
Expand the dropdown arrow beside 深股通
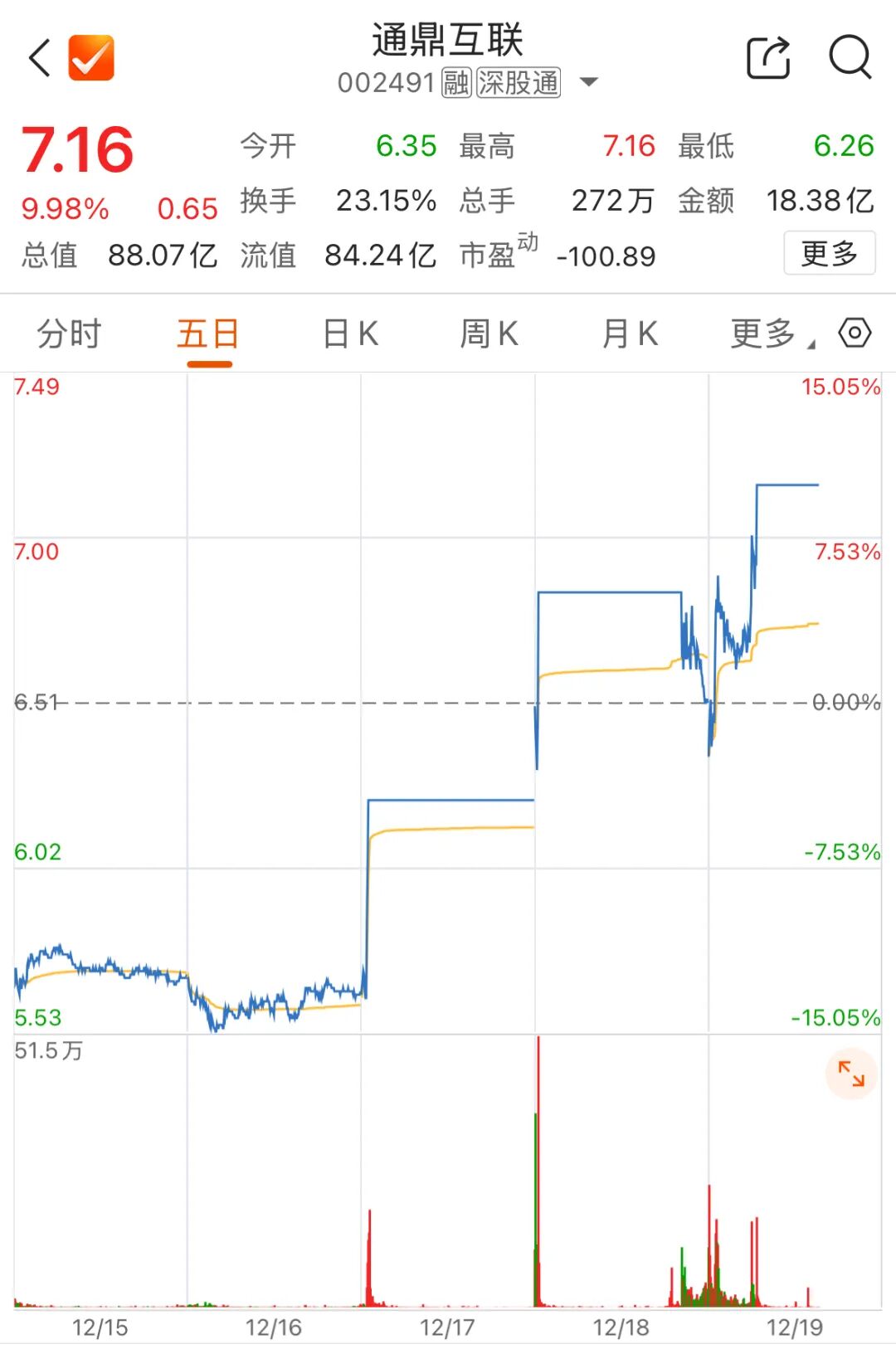tap(589, 82)
